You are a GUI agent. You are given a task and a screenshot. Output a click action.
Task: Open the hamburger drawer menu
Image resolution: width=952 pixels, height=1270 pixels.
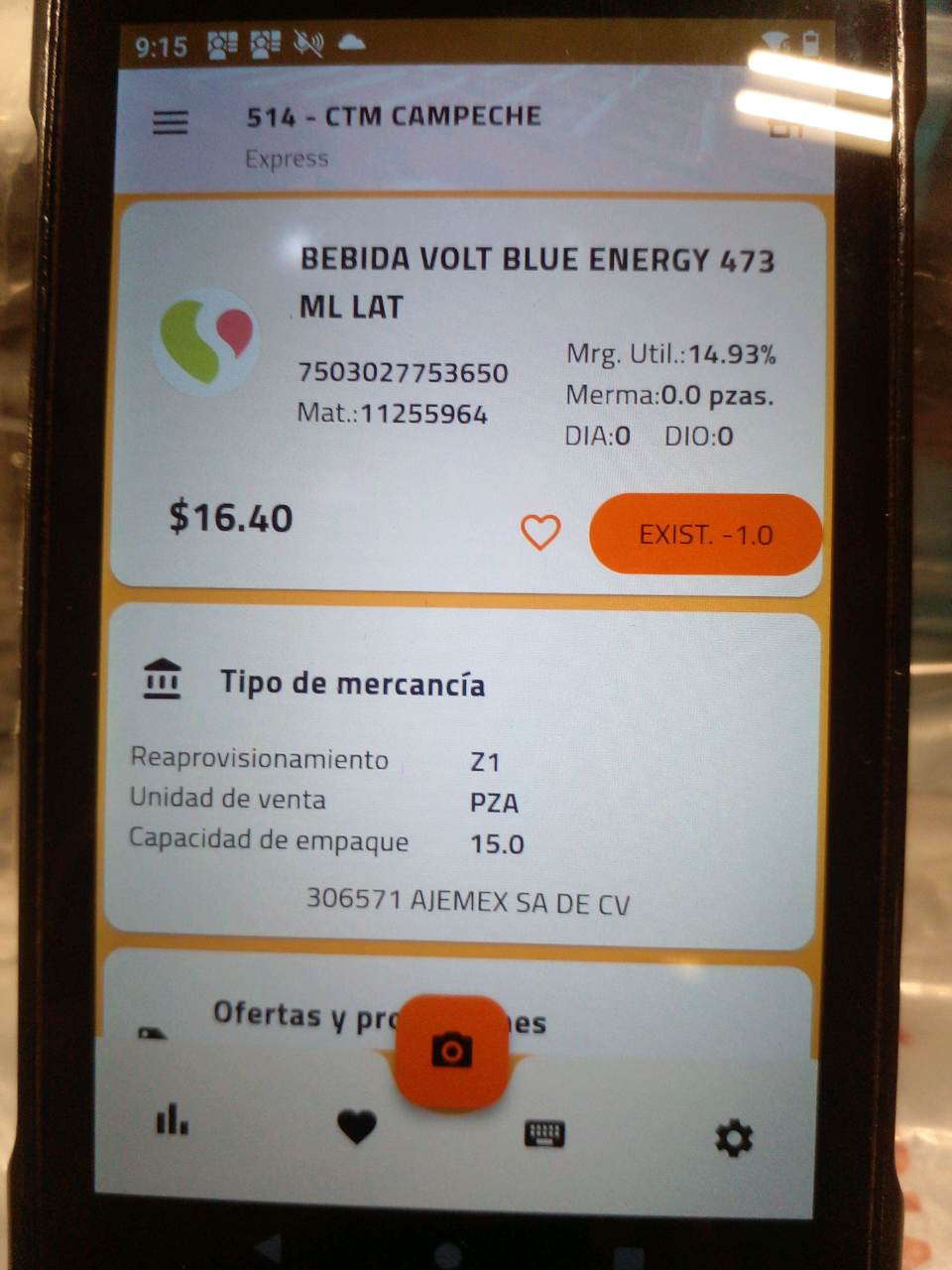171,122
